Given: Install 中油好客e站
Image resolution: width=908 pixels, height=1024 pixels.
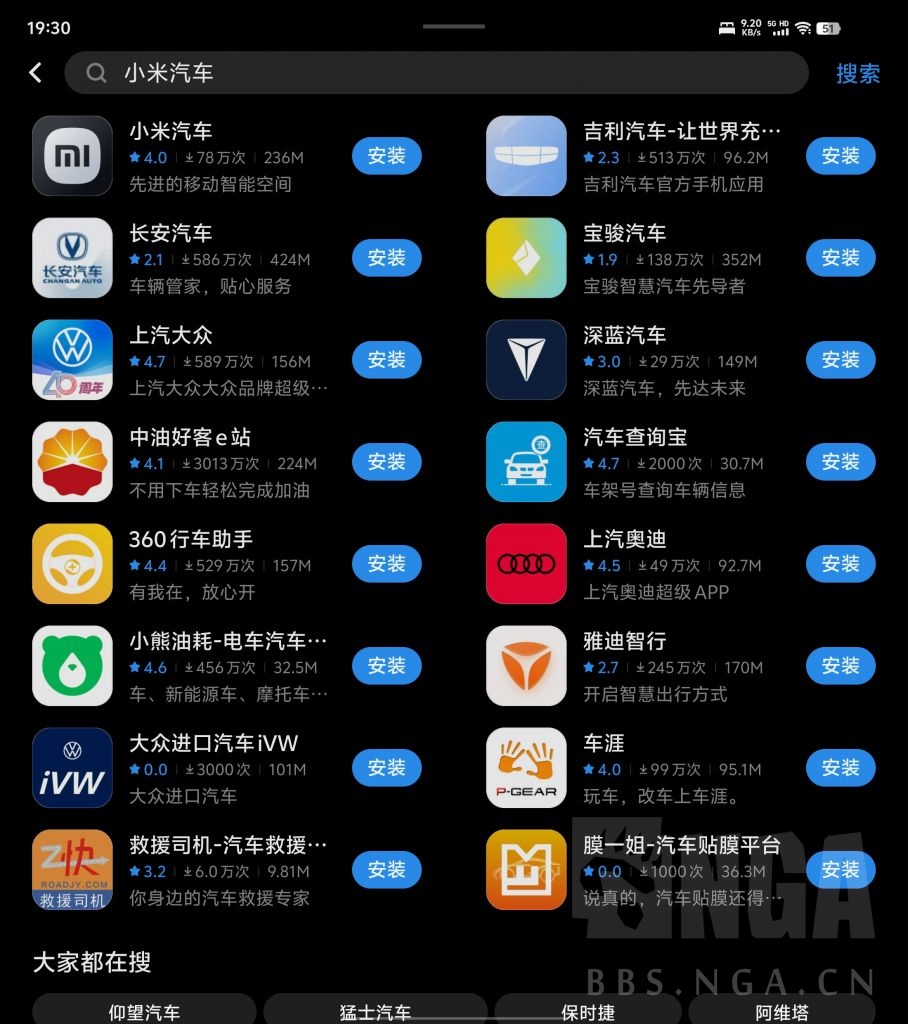Looking at the screenshot, I should click(386, 462).
